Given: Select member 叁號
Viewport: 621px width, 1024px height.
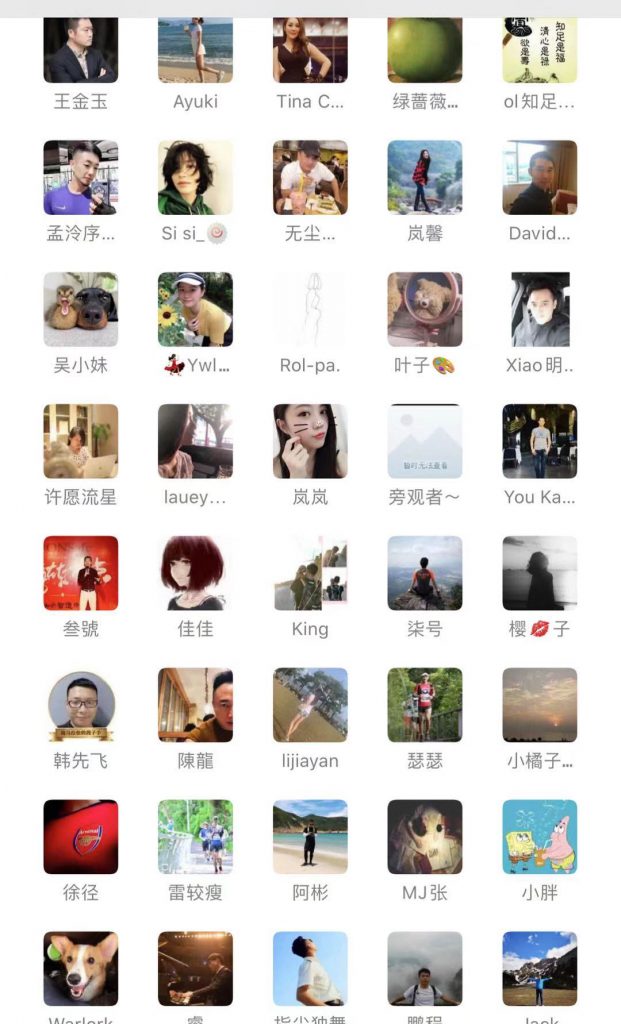Looking at the screenshot, I should pyautogui.click(x=80, y=573).
